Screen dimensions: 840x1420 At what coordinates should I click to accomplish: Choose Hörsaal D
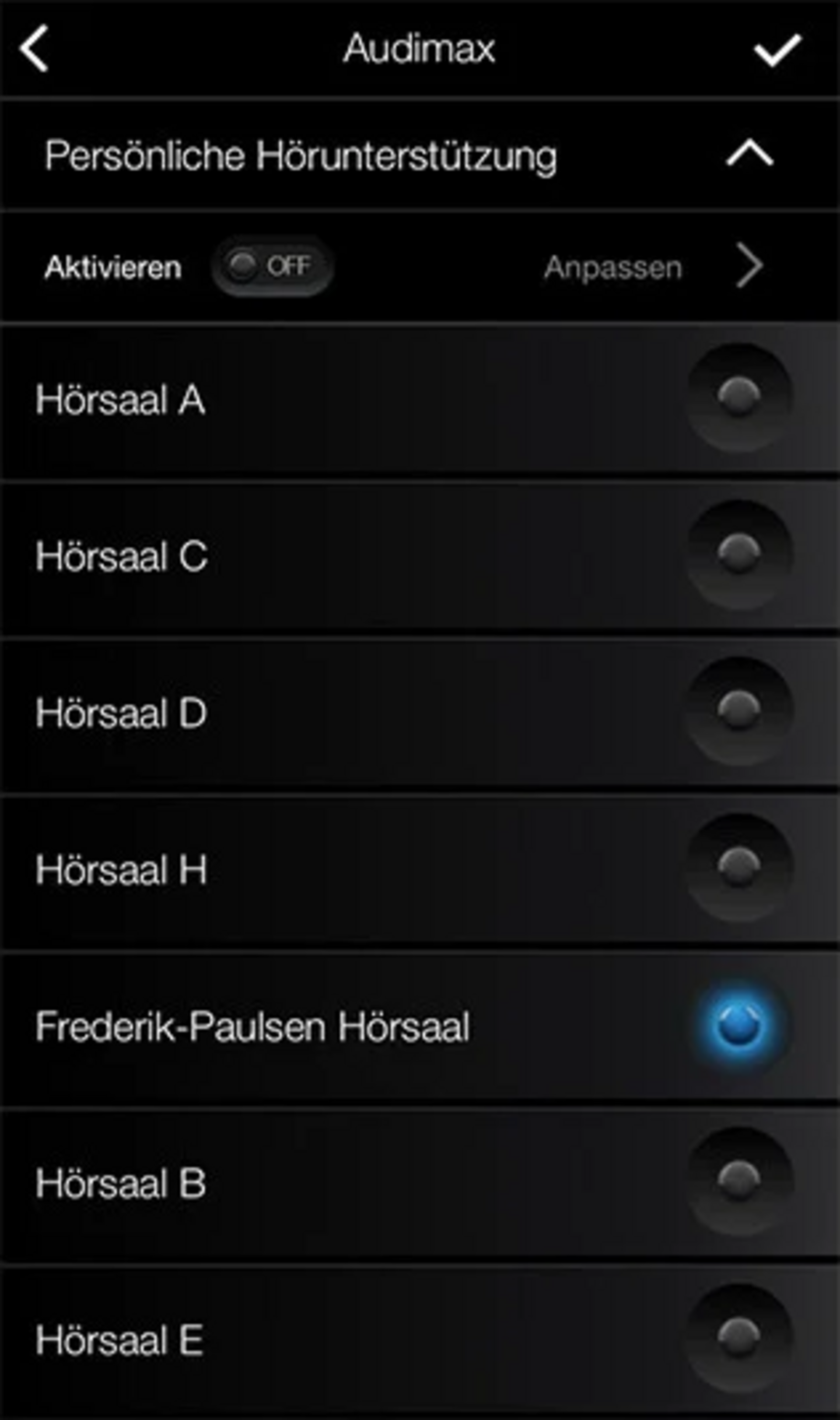[738, 710]
